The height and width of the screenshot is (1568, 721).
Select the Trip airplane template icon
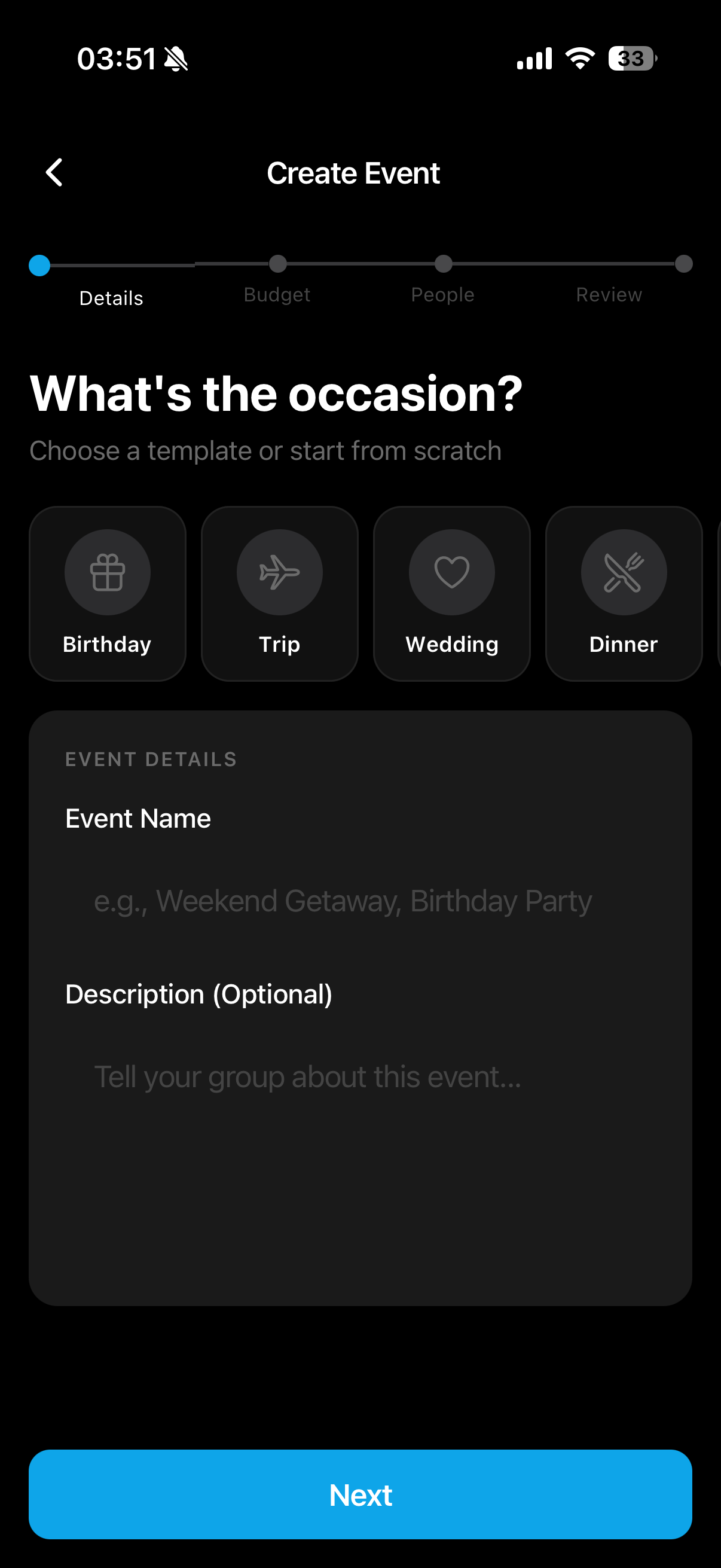[x=279, y=571]
